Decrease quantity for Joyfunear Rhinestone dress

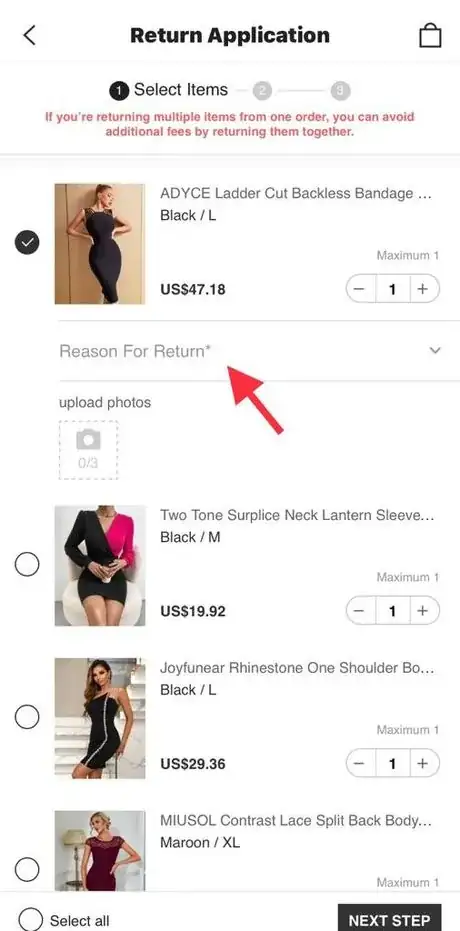point(360,764)
